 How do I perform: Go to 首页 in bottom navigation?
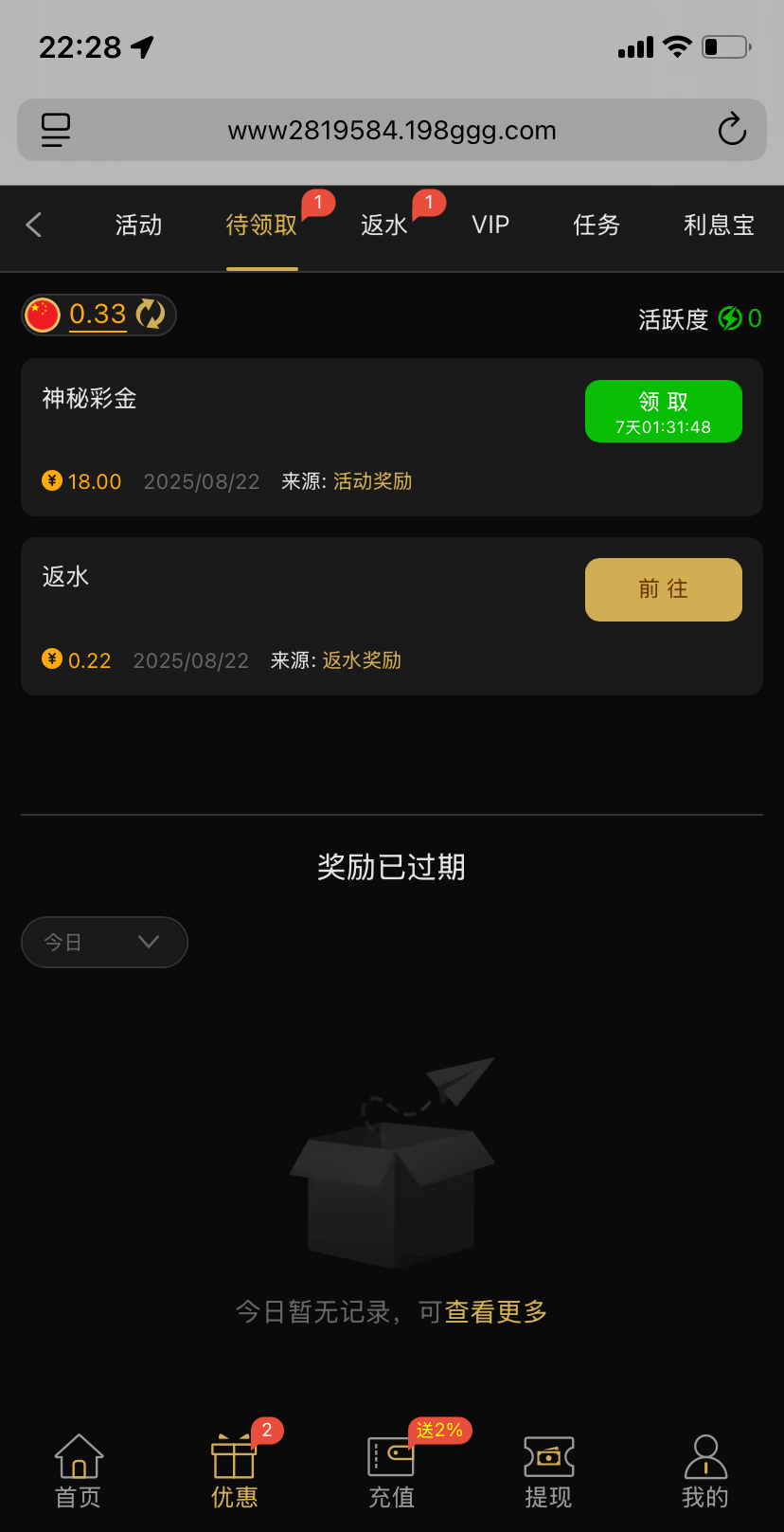[x=79, y=1470]
